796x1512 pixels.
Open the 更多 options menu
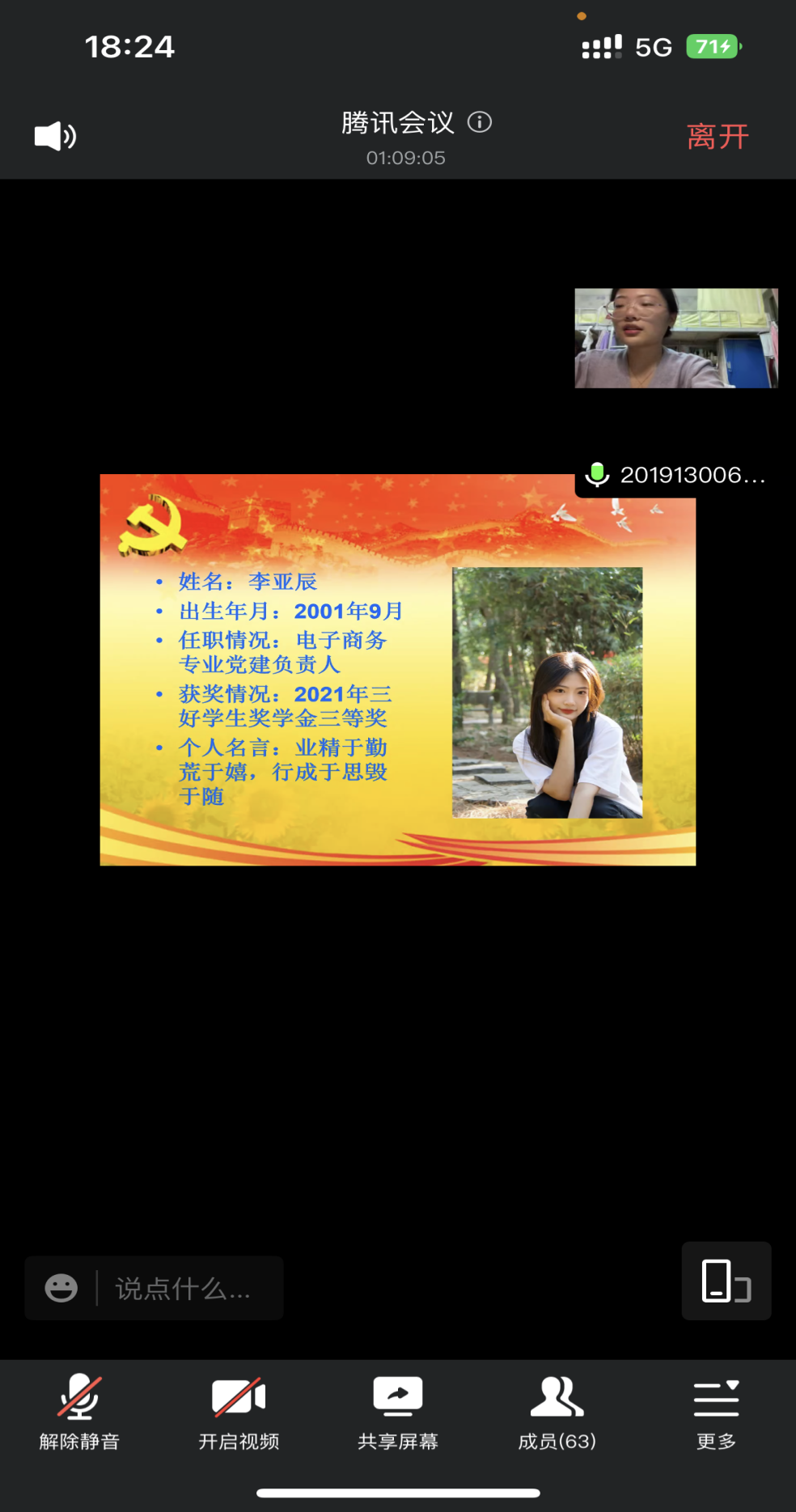point(716,1411)
